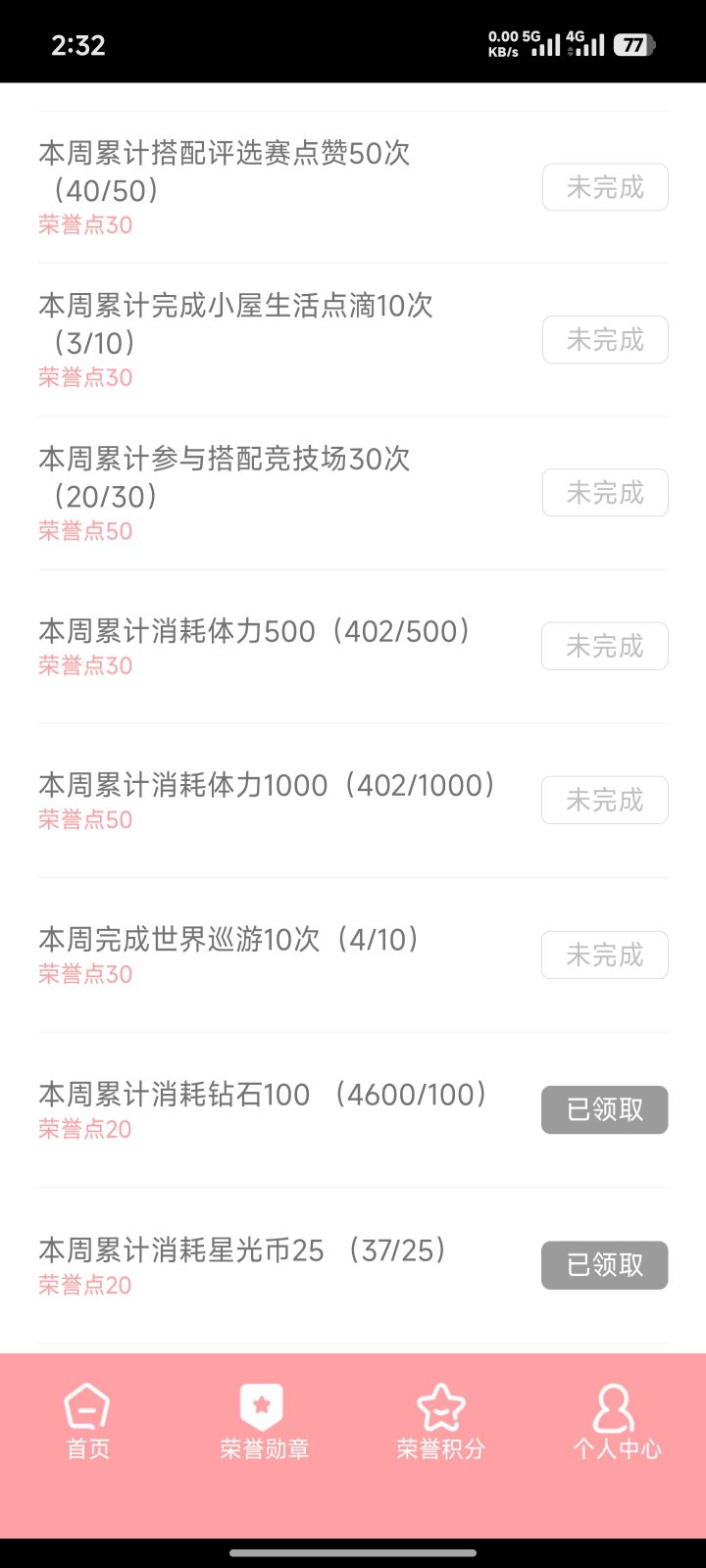The height and width of the screenshot is (1568, 706).
Task: Go to the 荣誉积分 tab
Action: [x=440, y=1423]
